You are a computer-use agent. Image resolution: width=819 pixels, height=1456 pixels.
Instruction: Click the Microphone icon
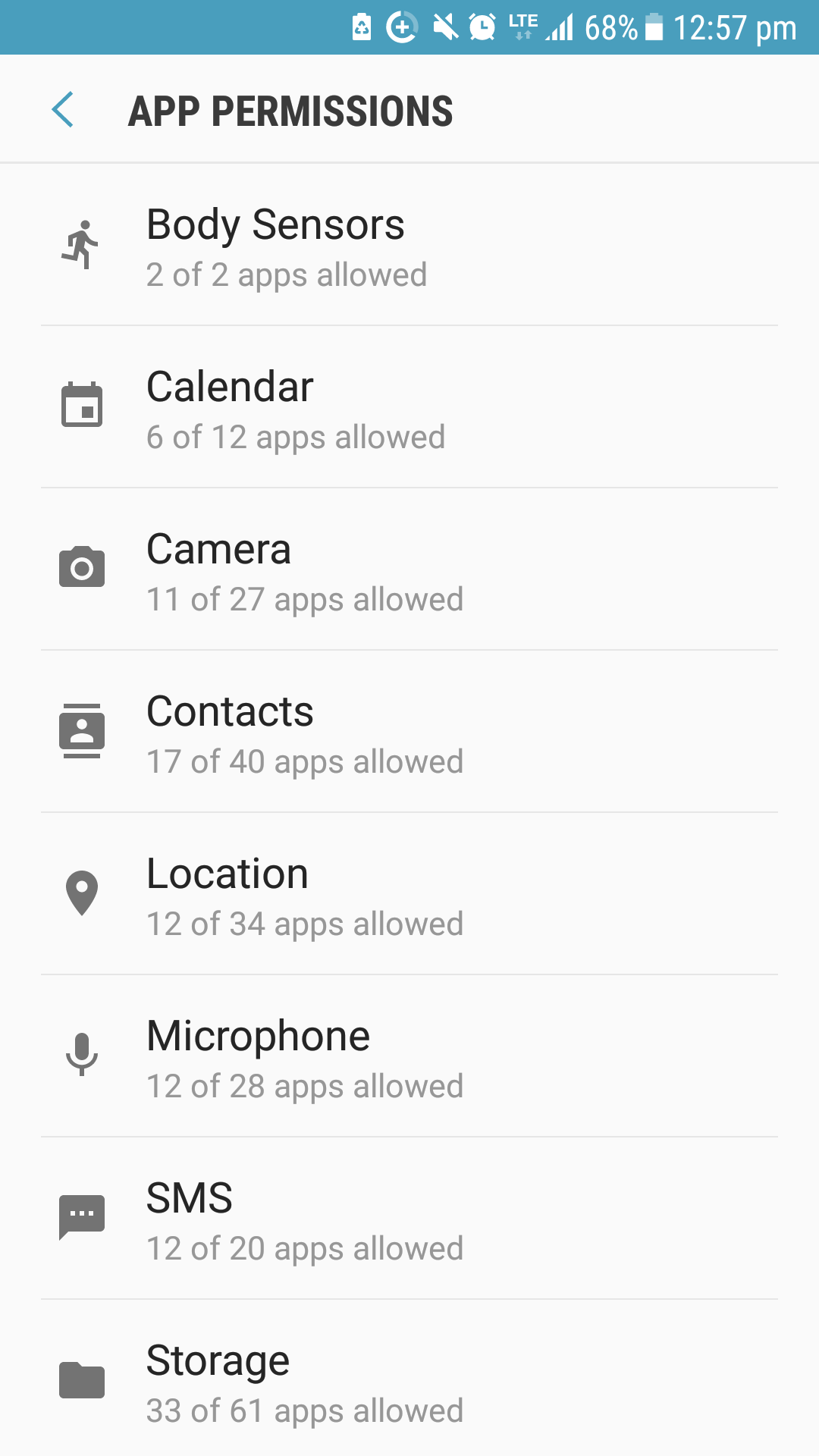(x=82, y=1056)
